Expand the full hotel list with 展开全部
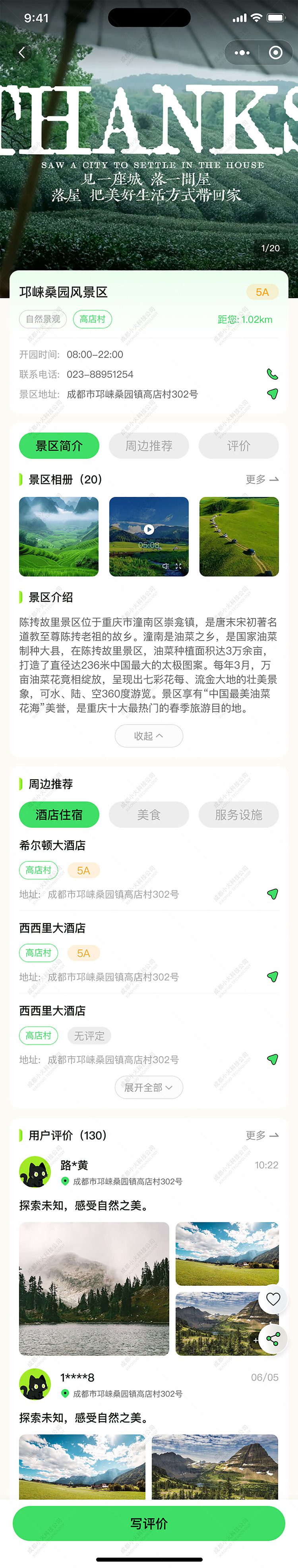This screenshot has height=1568, width=298. click(149, 1087)
